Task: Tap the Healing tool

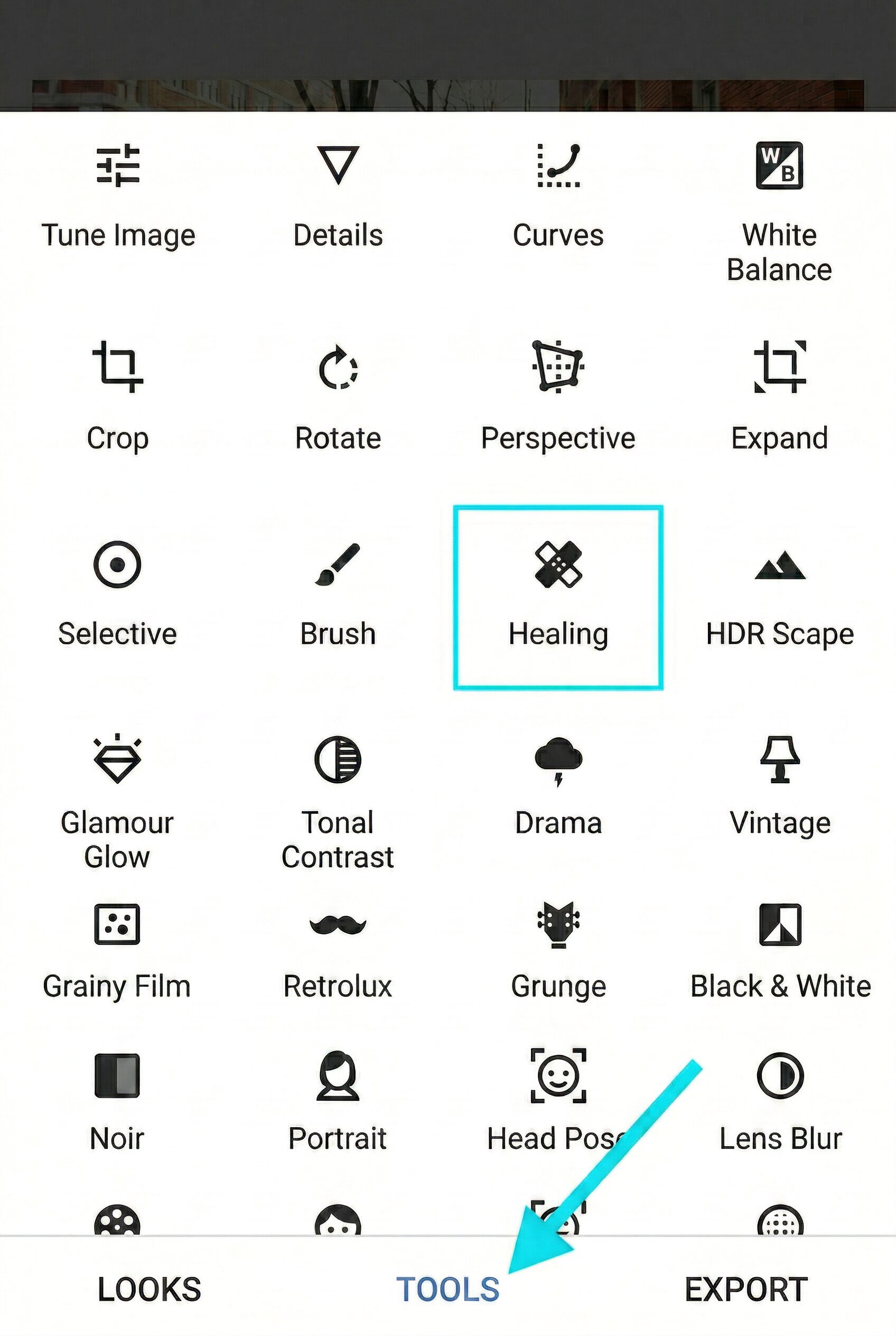Action: pyautogui.click(x=558, y=595)
